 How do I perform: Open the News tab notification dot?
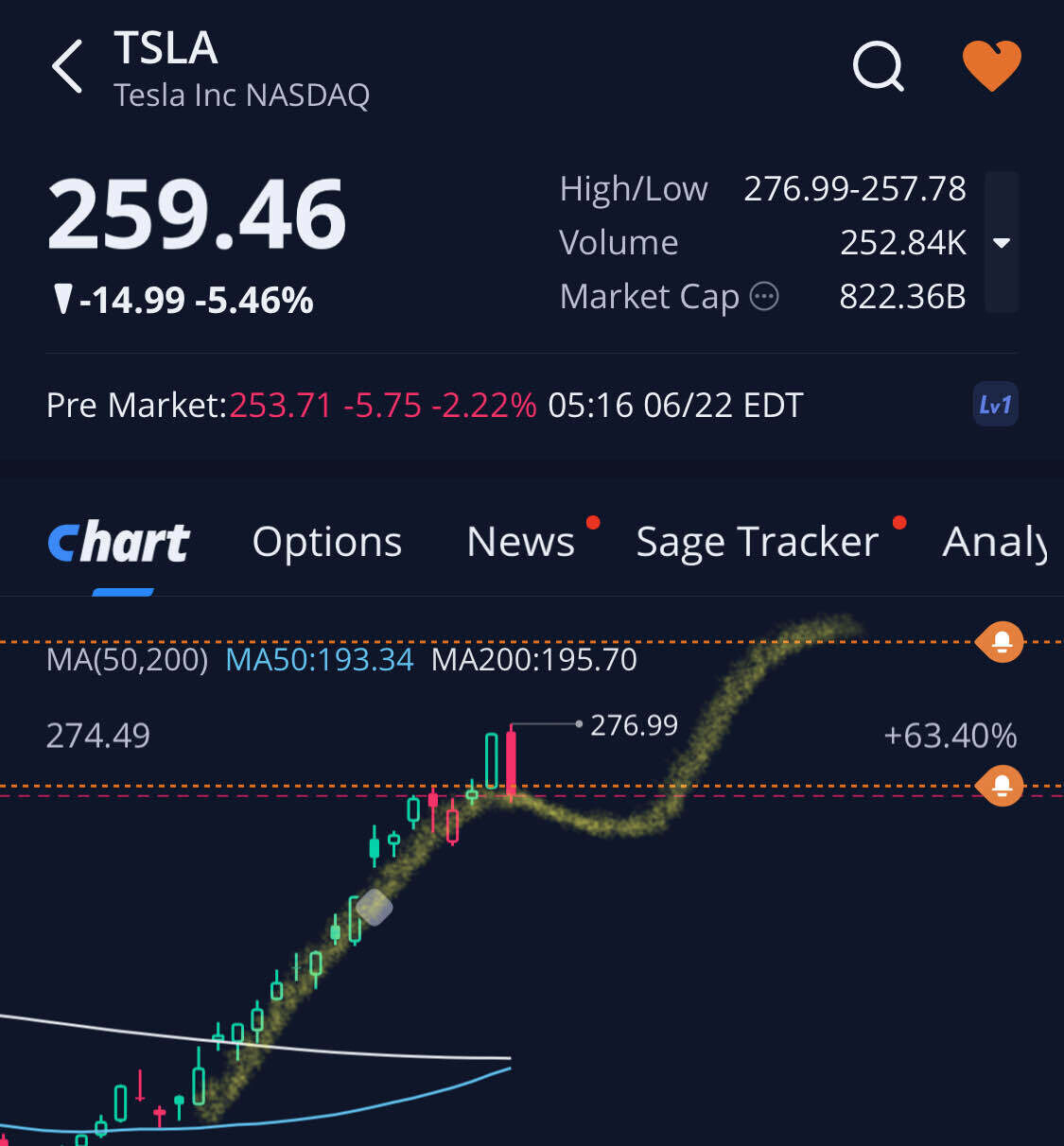(593, 521)
